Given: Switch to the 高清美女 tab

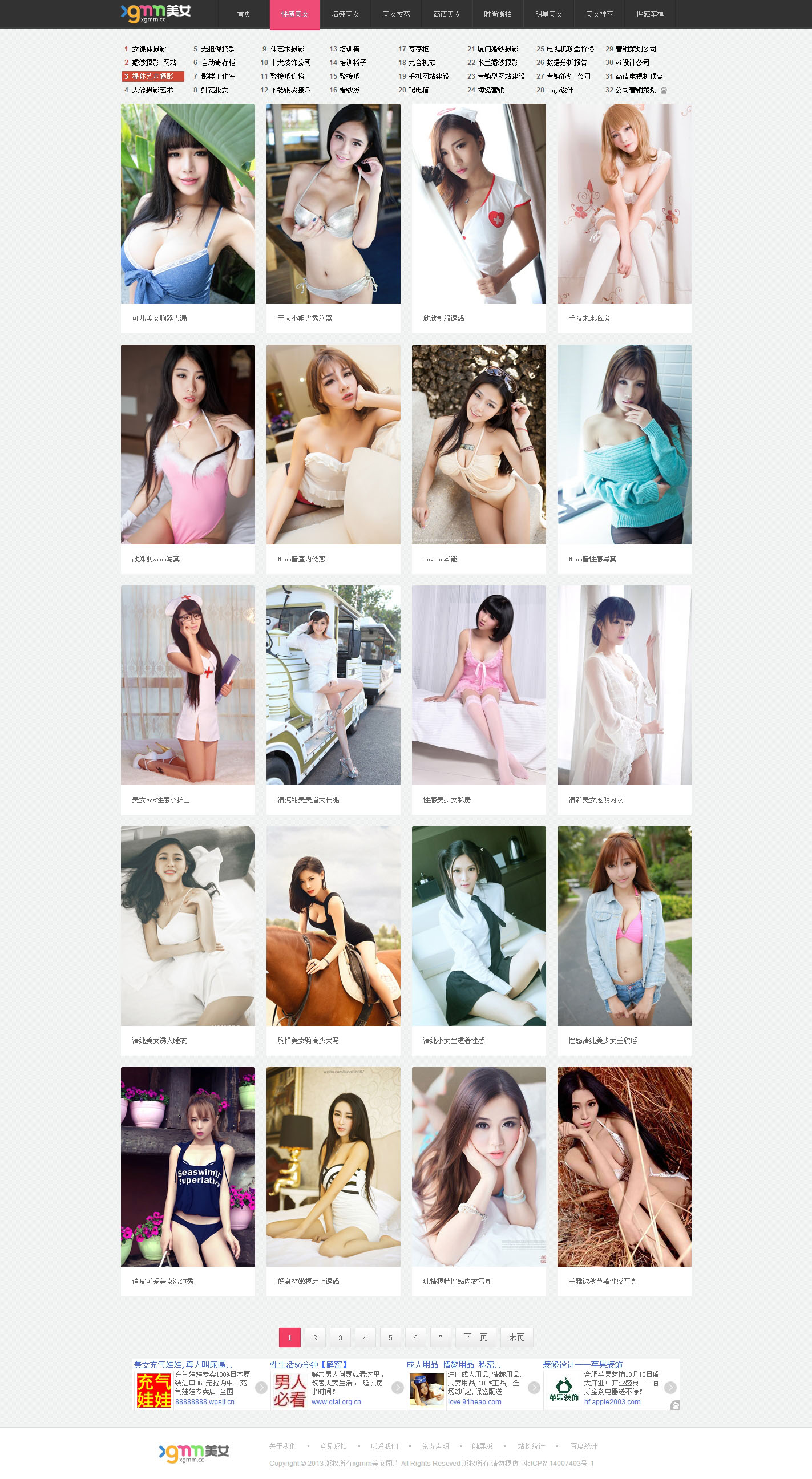Looking at the screenshot, I should point(447,14).
